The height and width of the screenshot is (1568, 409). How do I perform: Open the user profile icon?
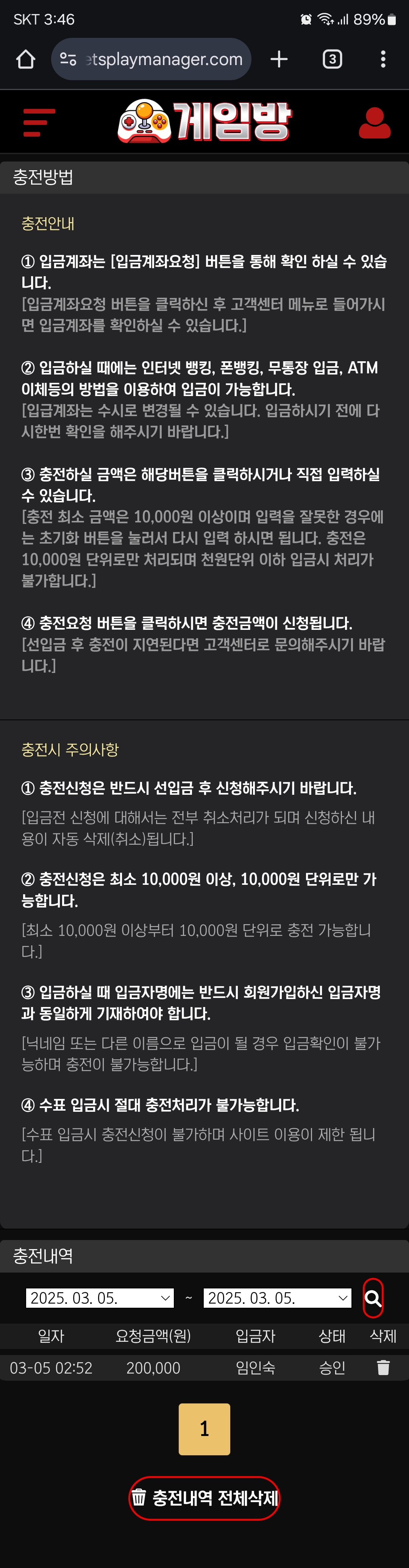pyautogui.click(x=374, y=122)
